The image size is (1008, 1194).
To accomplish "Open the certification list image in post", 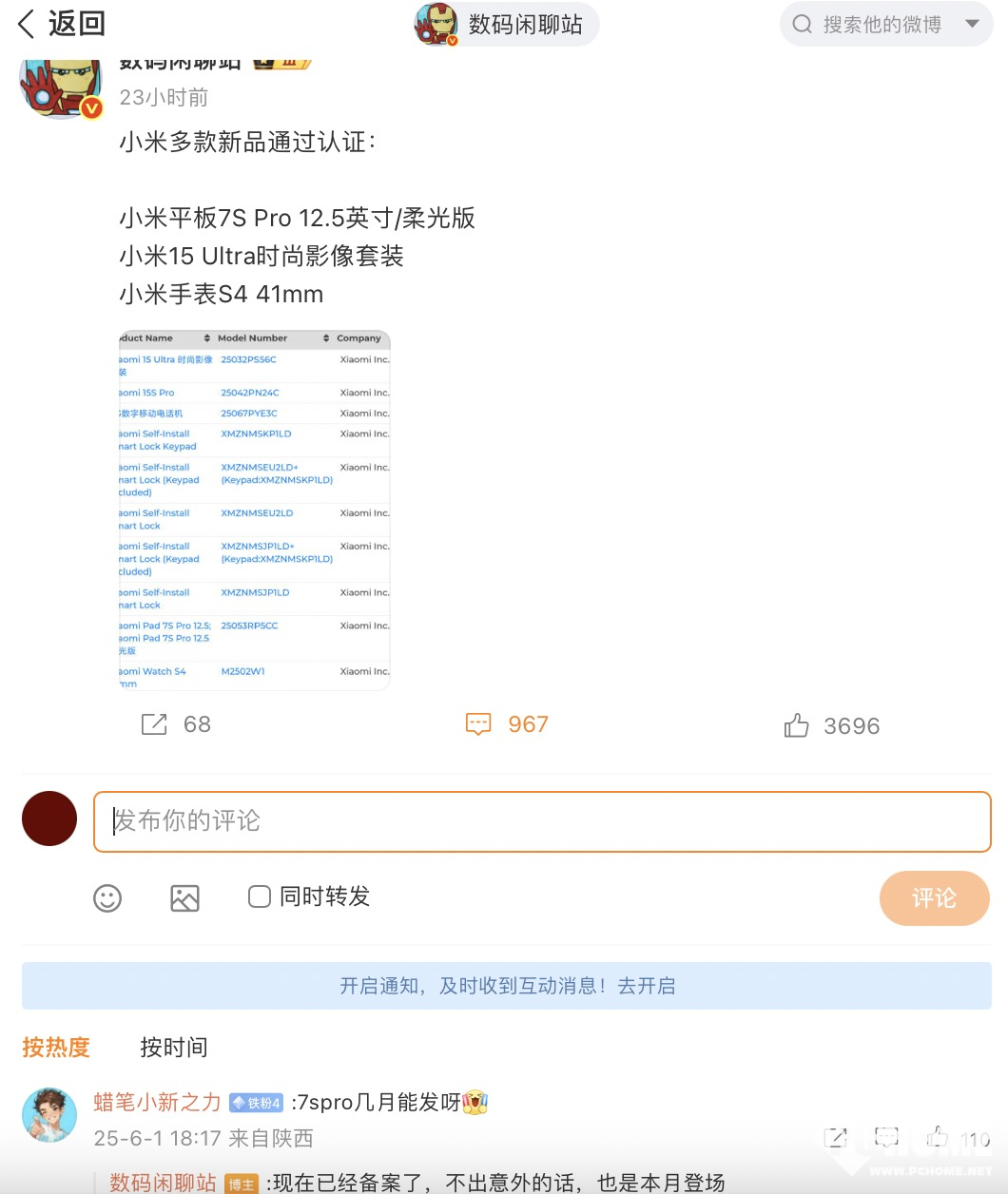I will pyautogui.click(x=254, y=510).
